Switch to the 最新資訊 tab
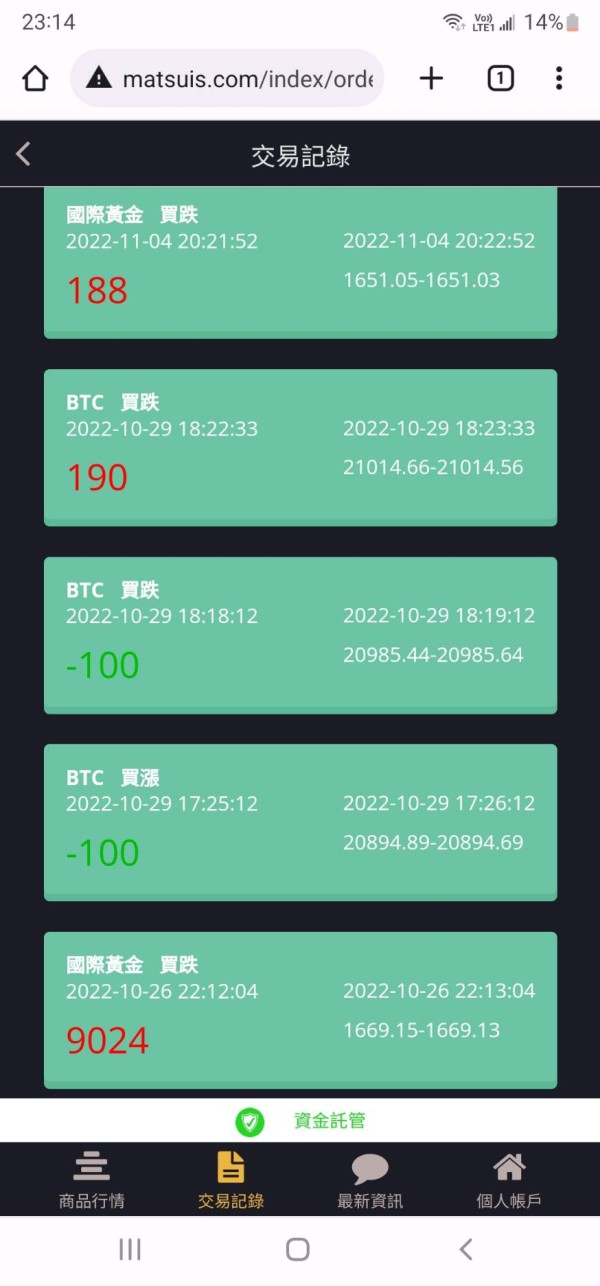600x1286 pixels. point(370,1180)
